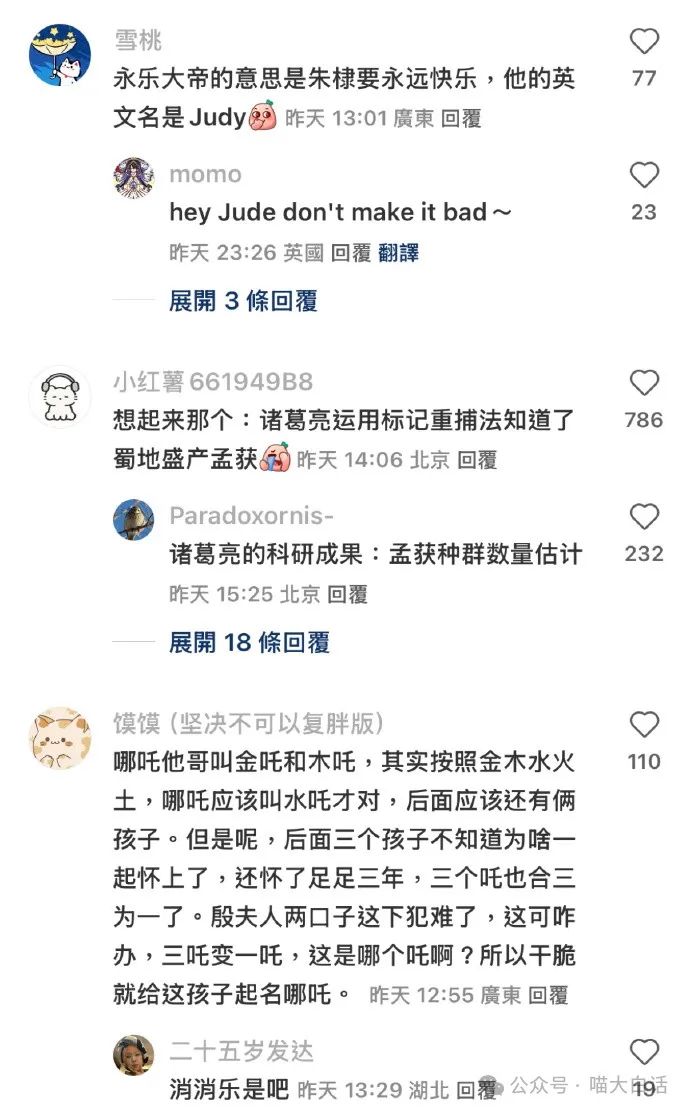Expand 18 replies under Paradoxornis-'s comment
This screenshot has width=690, height=1113.
tap(249, 642)
